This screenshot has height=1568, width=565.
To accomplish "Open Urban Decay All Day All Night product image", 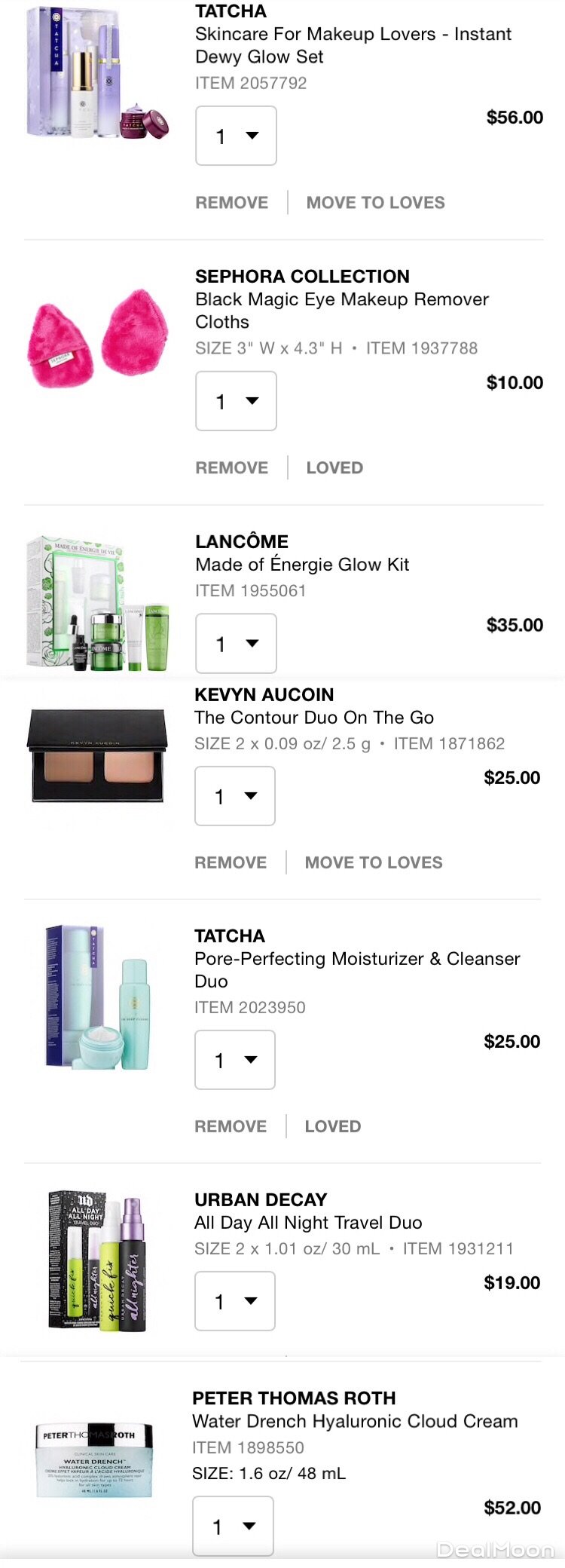I will pos(96,1260).
